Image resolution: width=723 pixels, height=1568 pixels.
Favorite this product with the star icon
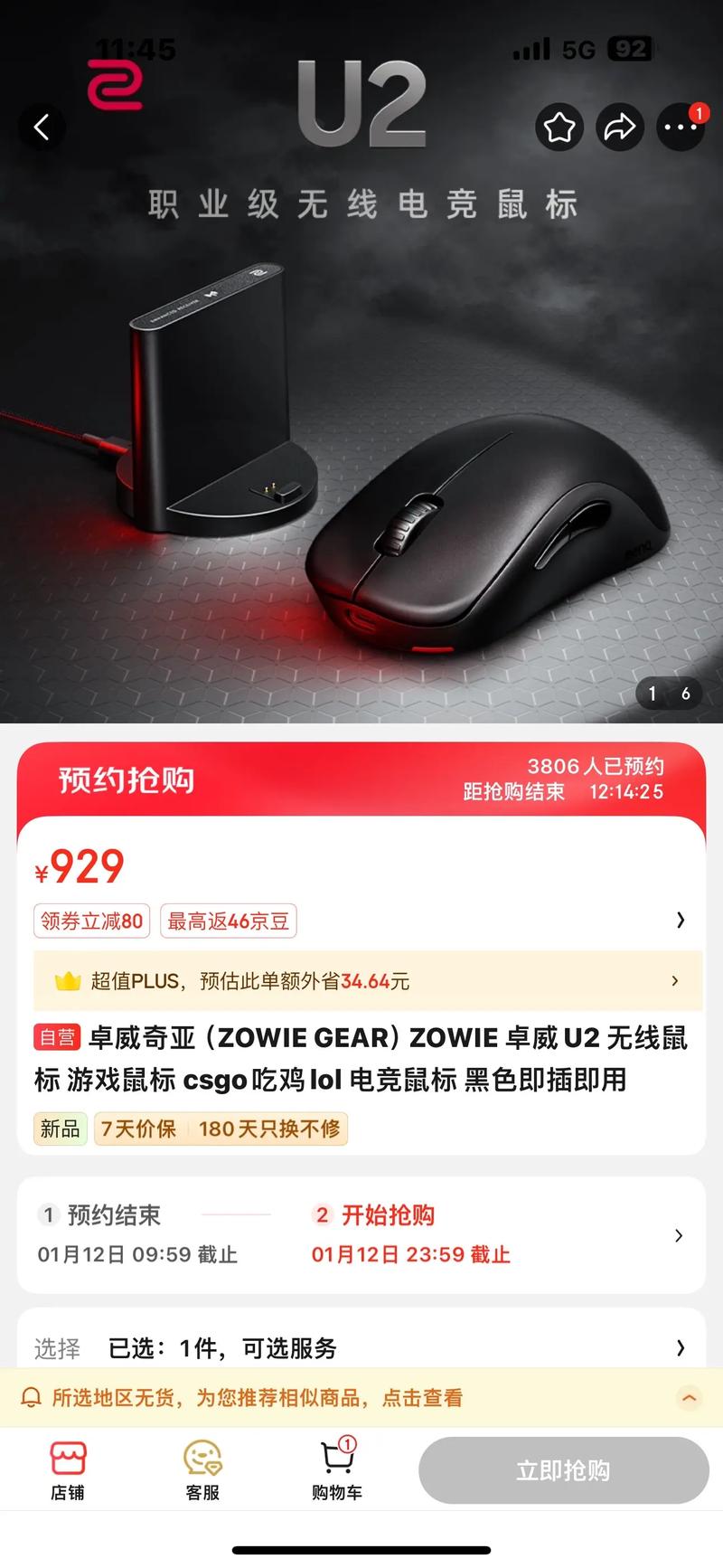pyautogui.click(x=559, y=128)
